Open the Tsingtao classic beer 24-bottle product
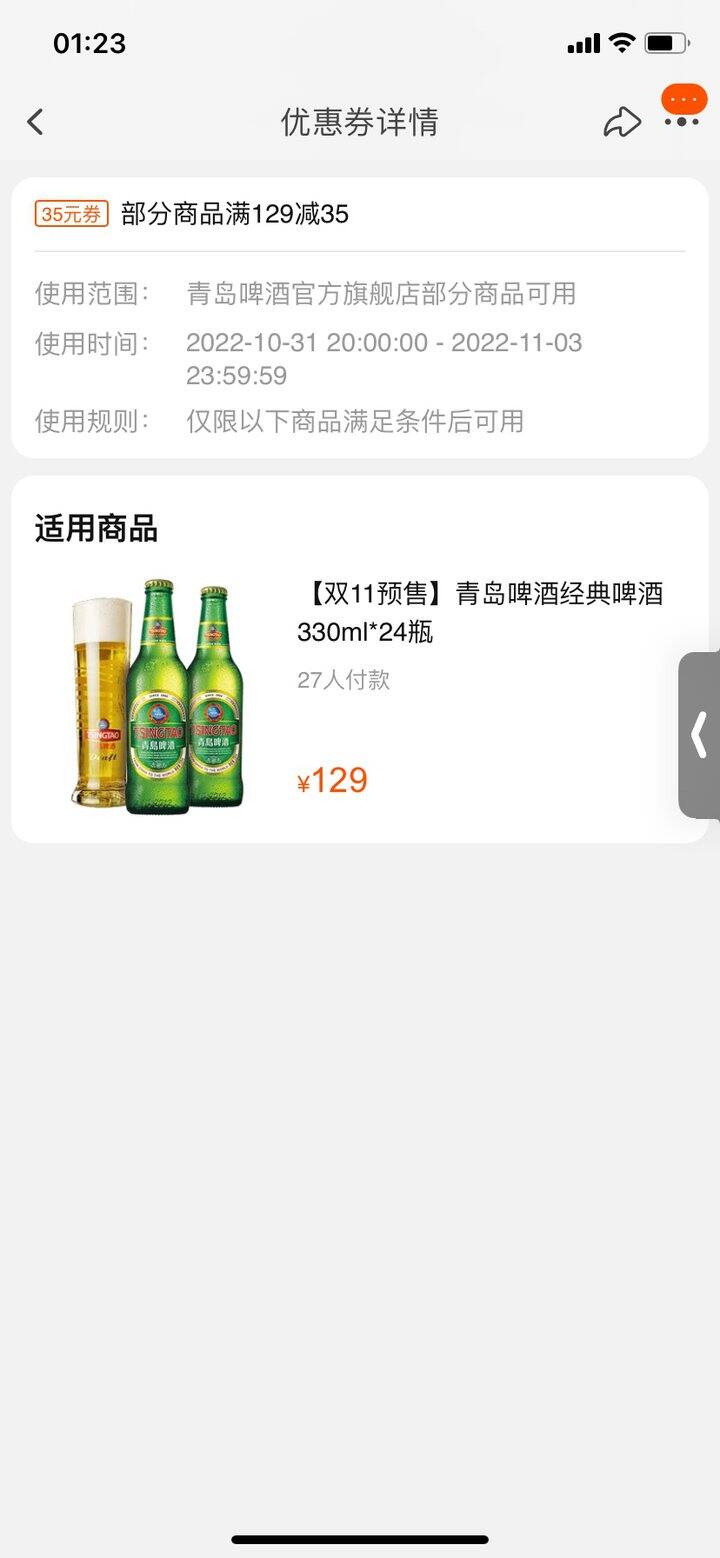This screenshot has height=1558, width=720. (360, 694)
